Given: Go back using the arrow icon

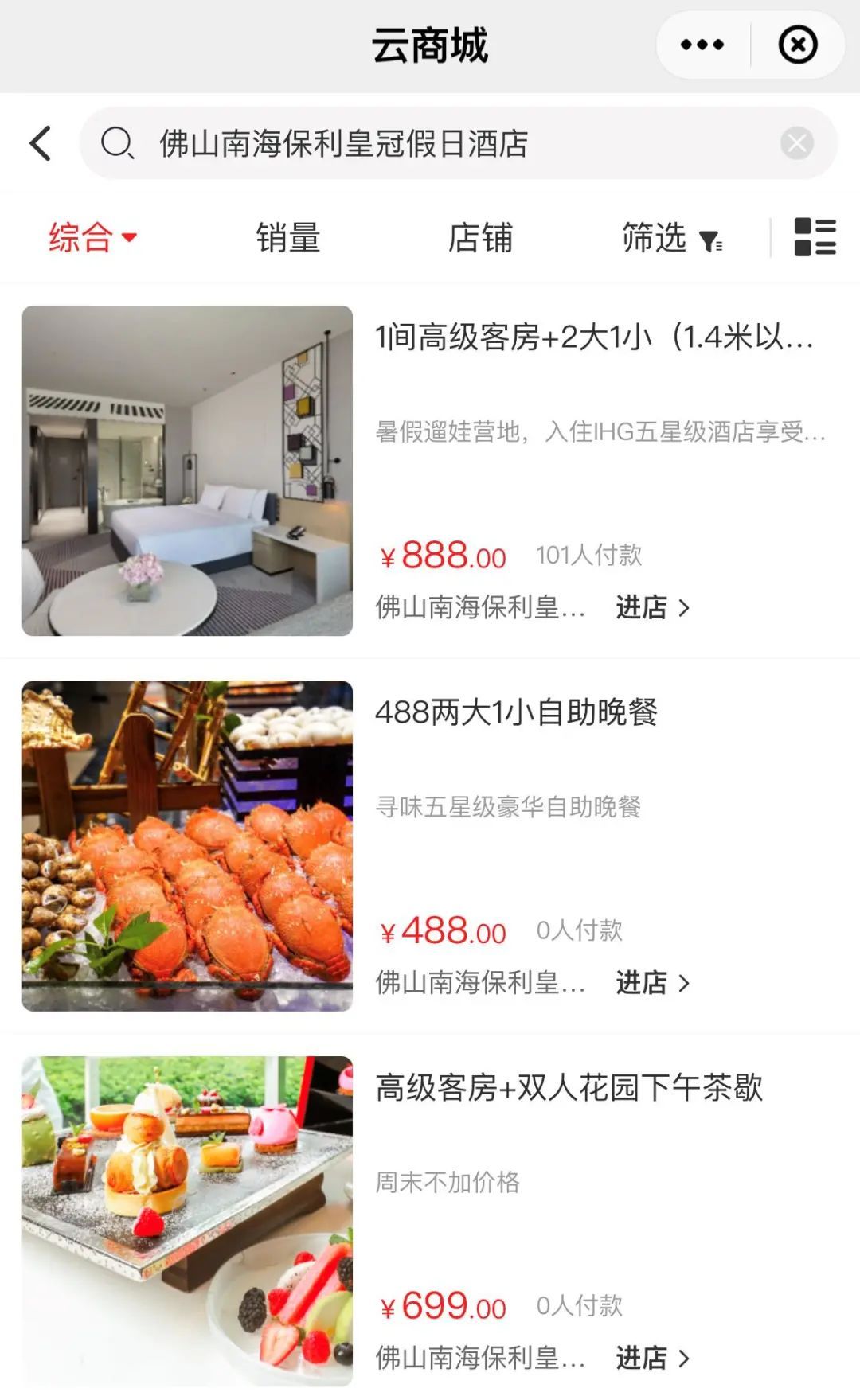Looking at the screenshot, I should coord(41,144).
